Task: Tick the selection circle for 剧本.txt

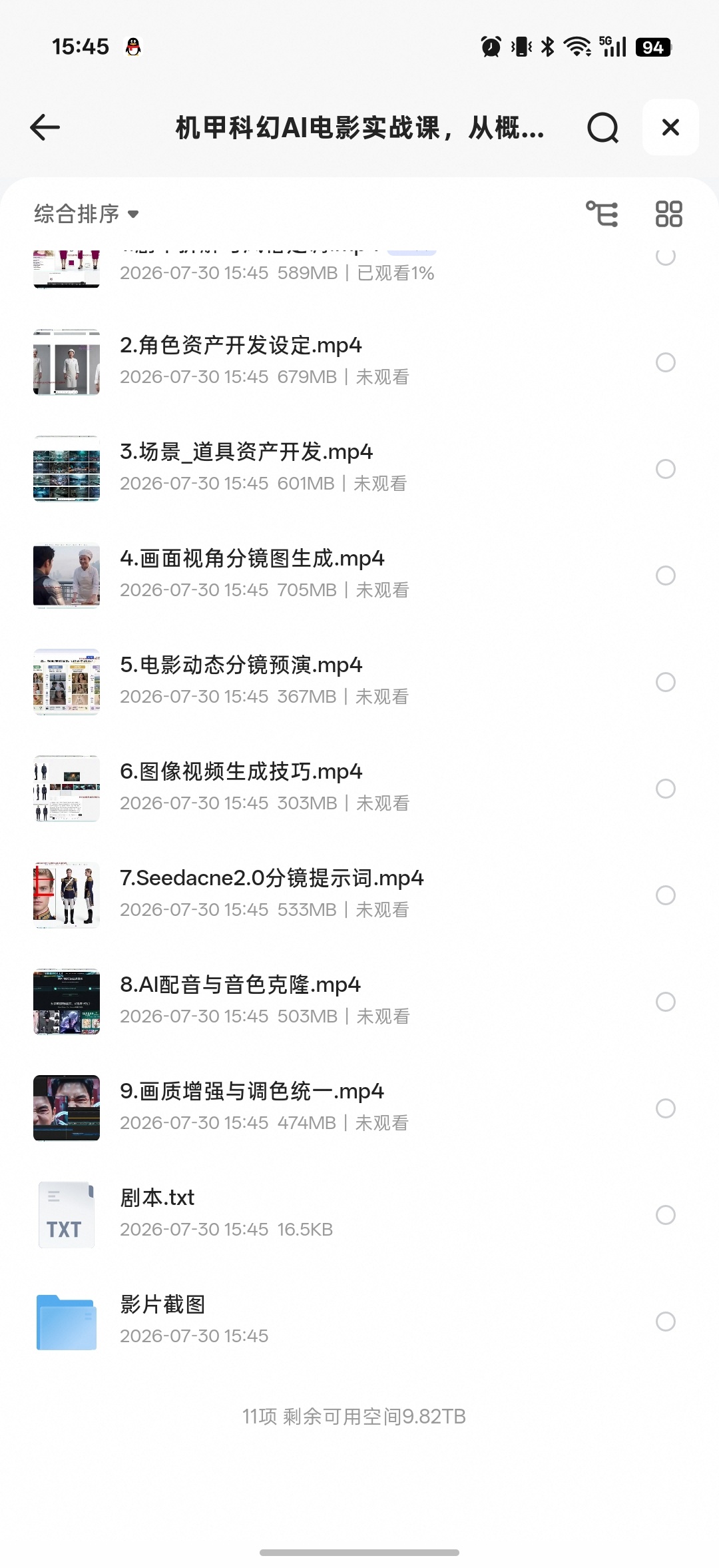Action: pyautogui.click(x=666, y=1215)
